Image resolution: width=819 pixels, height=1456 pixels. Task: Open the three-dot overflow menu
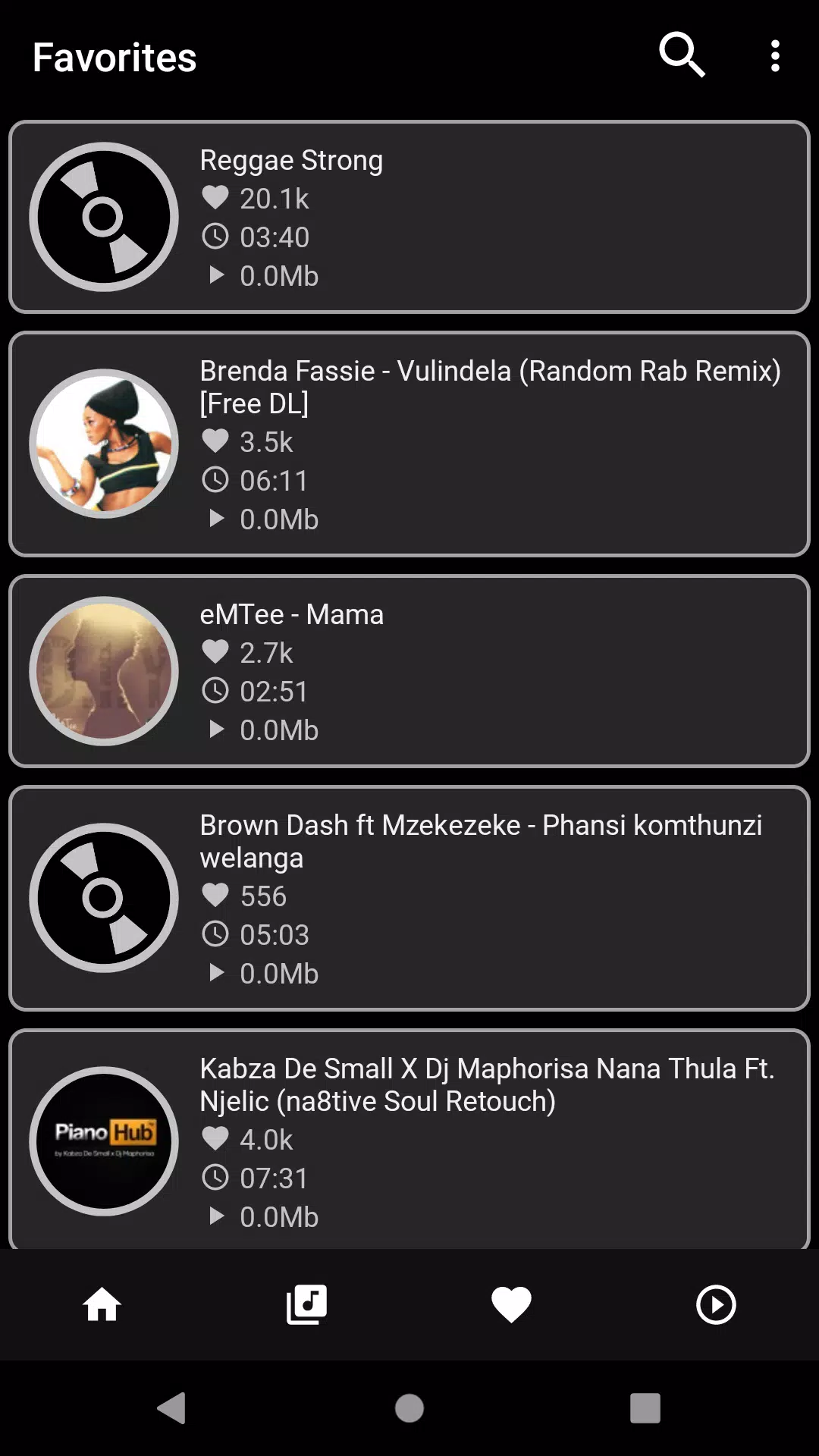[774, 56]
